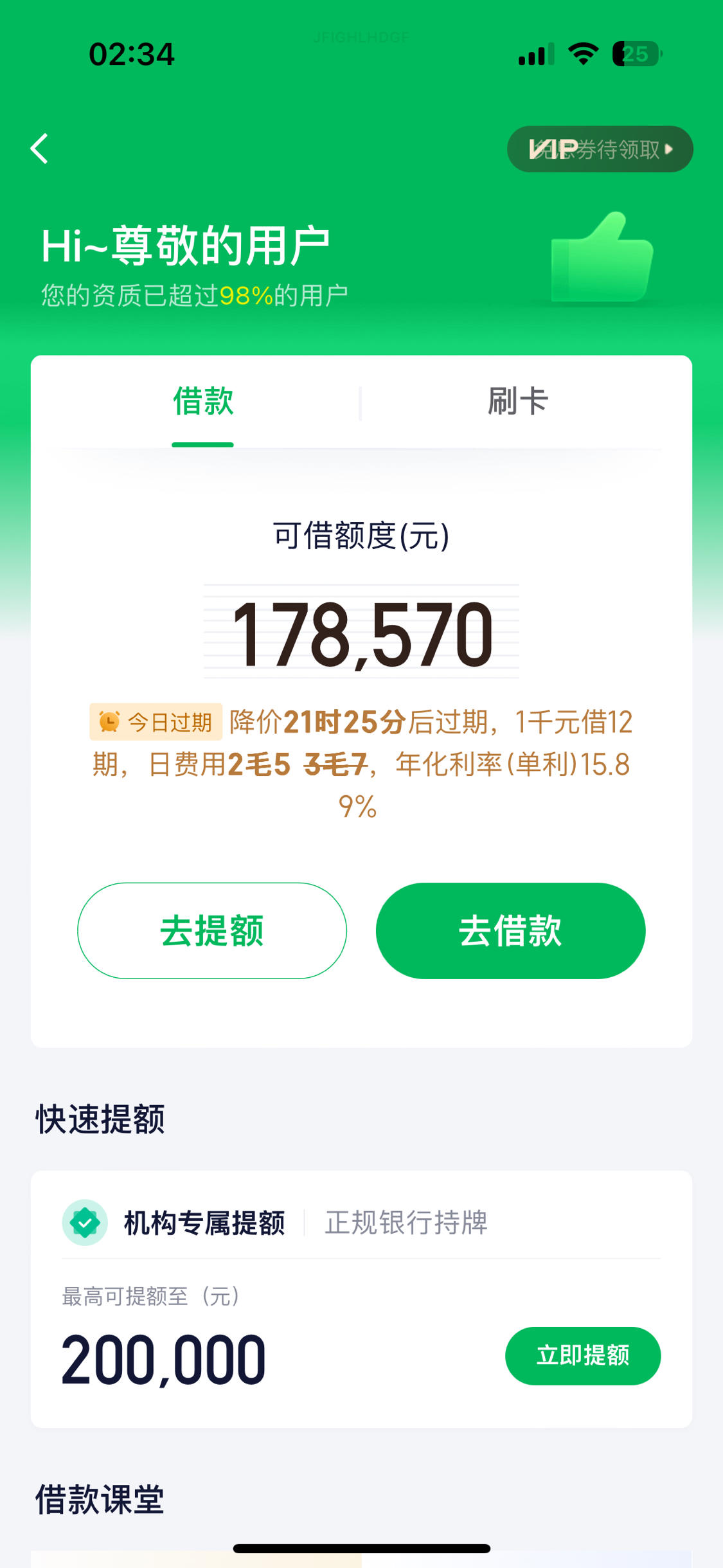Select the 借款 tab
The image size is (723, 1568).
coord(202,401)
